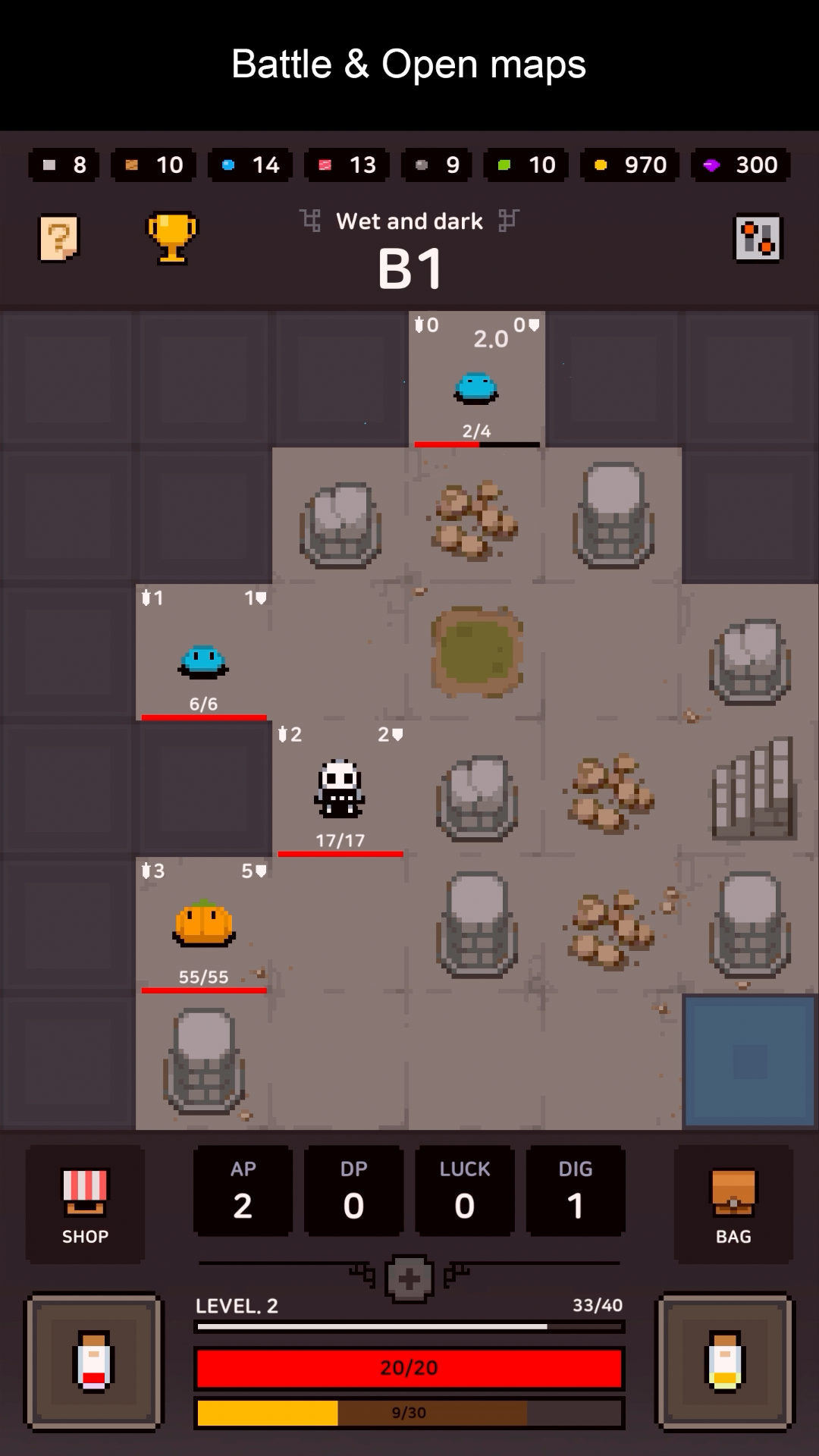
Task: Open the question mark help note
Action: (x=59, y=239)
